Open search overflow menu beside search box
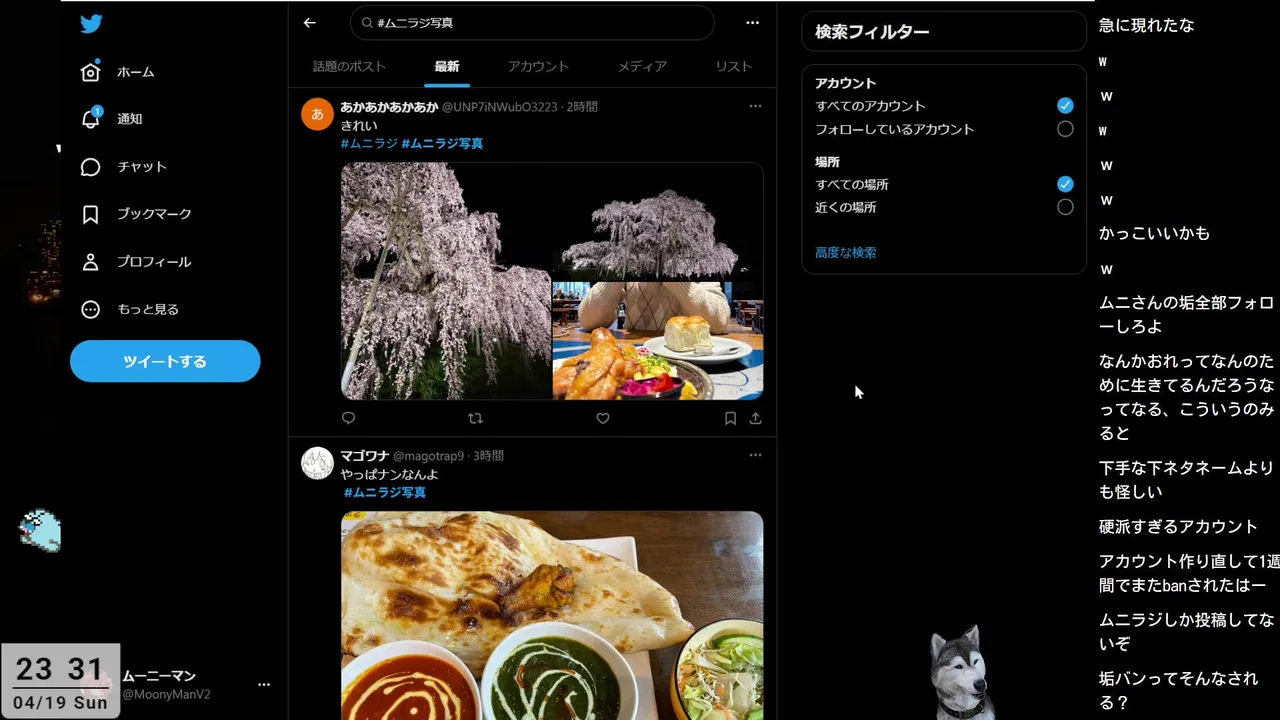1280x720 pixels. 752,22
